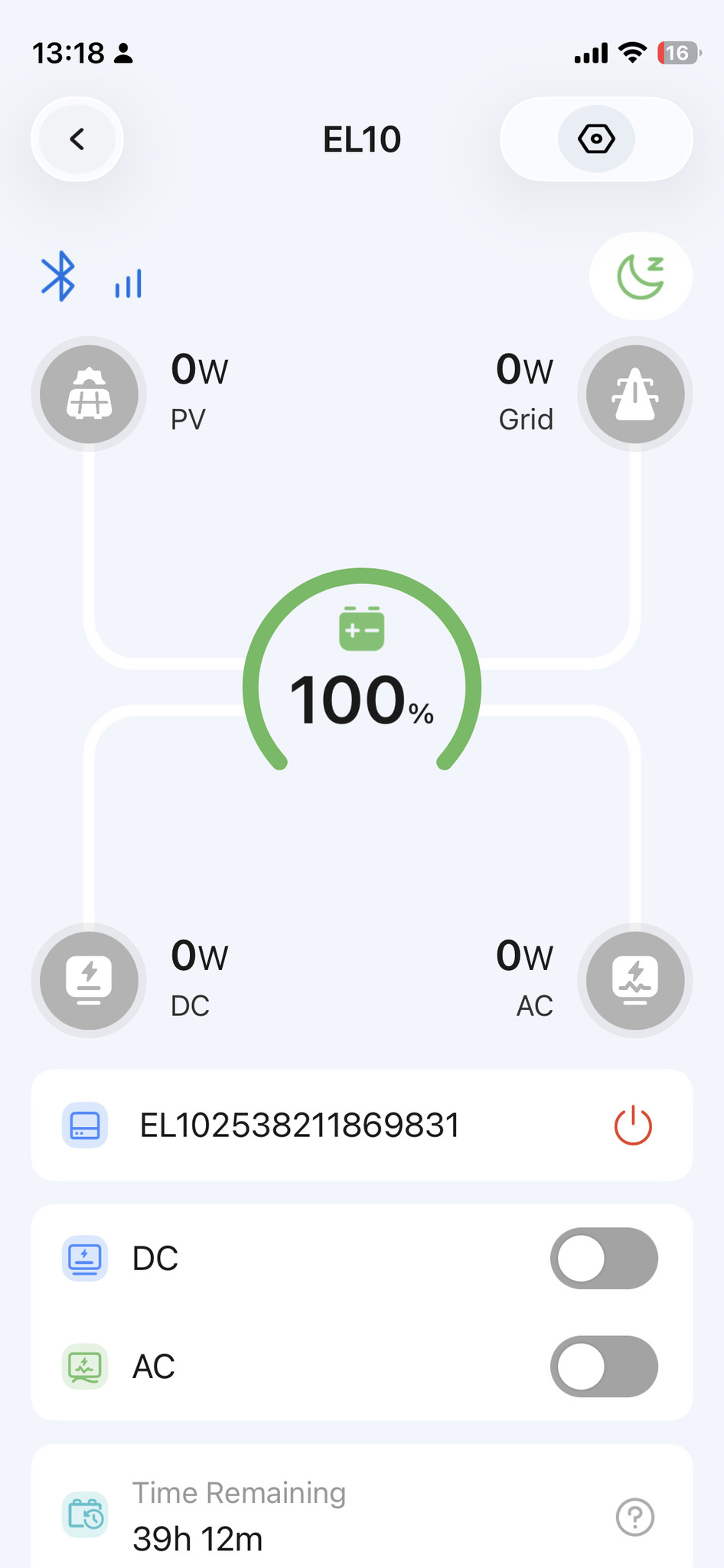724x1568 pixels.
Task: Enable the AC output switch
Action: (604, 1367)
